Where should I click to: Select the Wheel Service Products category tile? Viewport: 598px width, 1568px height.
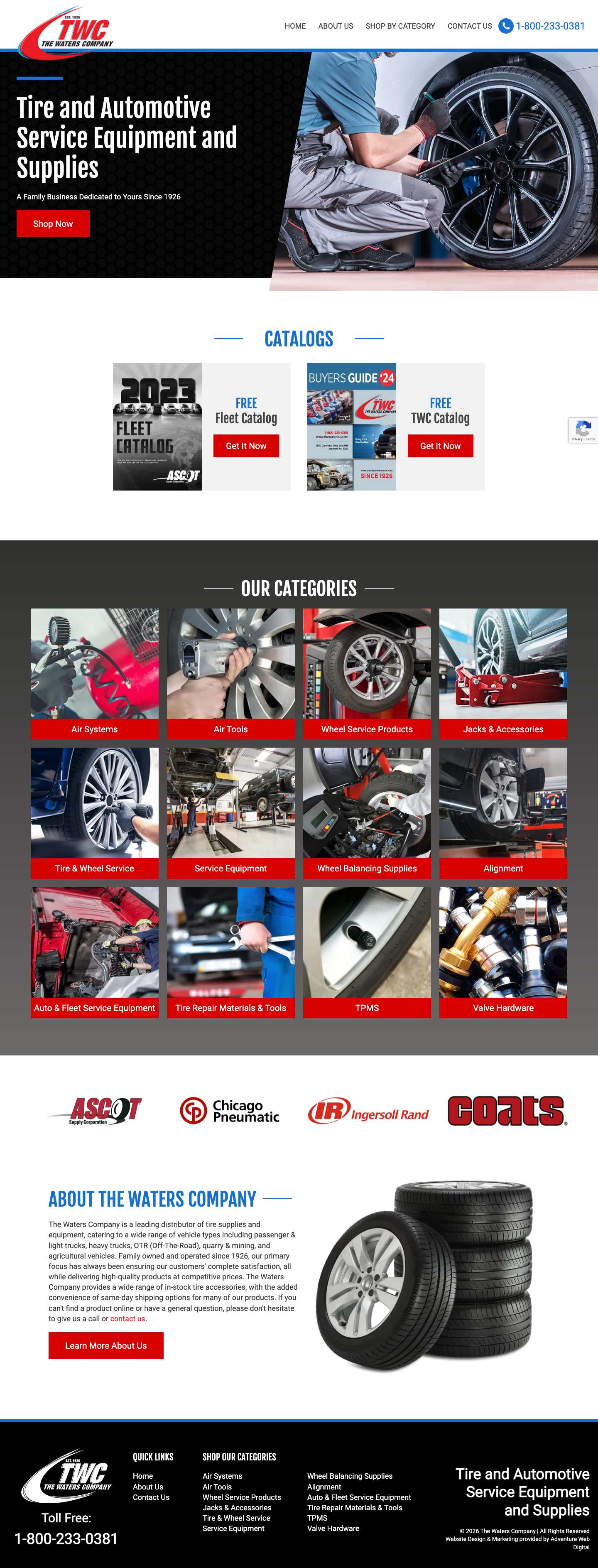pyautogui.click(x=367, y=674)
